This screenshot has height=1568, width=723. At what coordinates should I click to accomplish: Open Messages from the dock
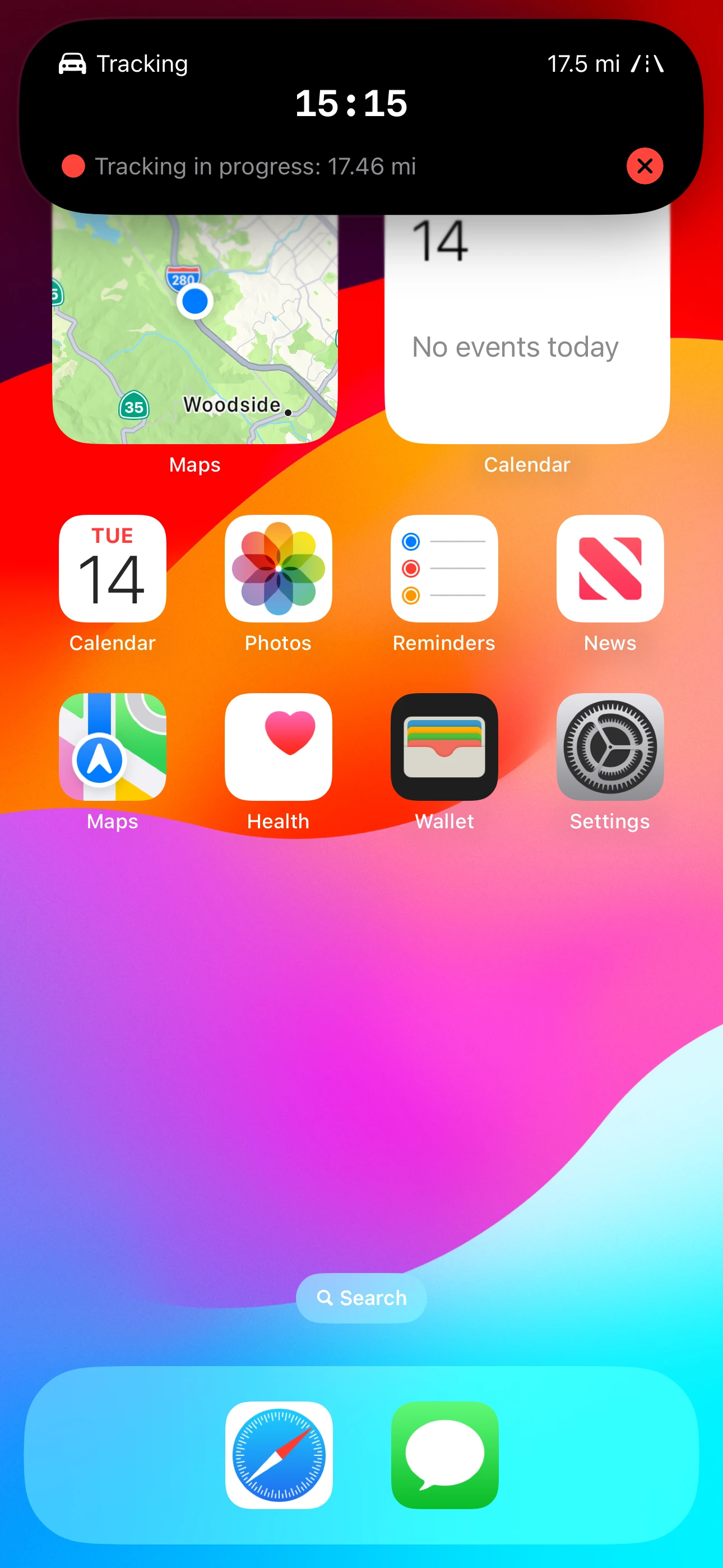tap(445, 1455)
